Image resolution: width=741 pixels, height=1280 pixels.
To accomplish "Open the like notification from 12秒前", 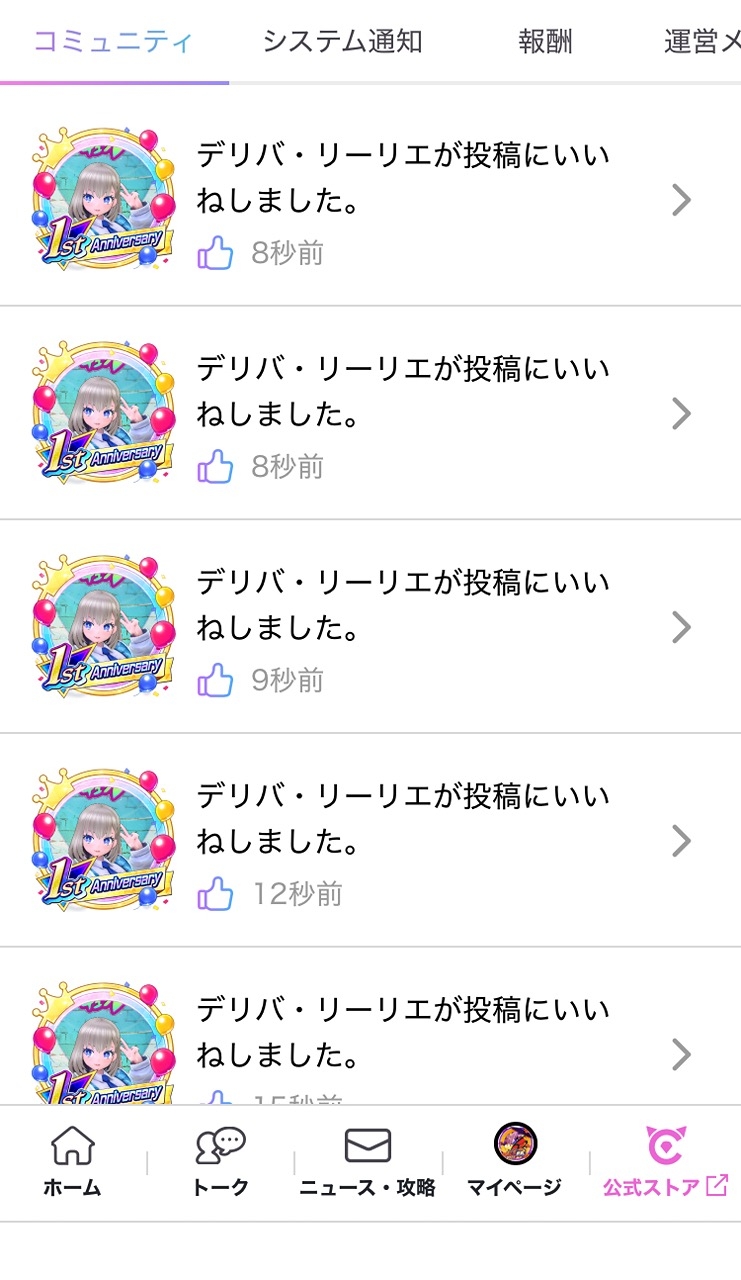I will [370, 840].
